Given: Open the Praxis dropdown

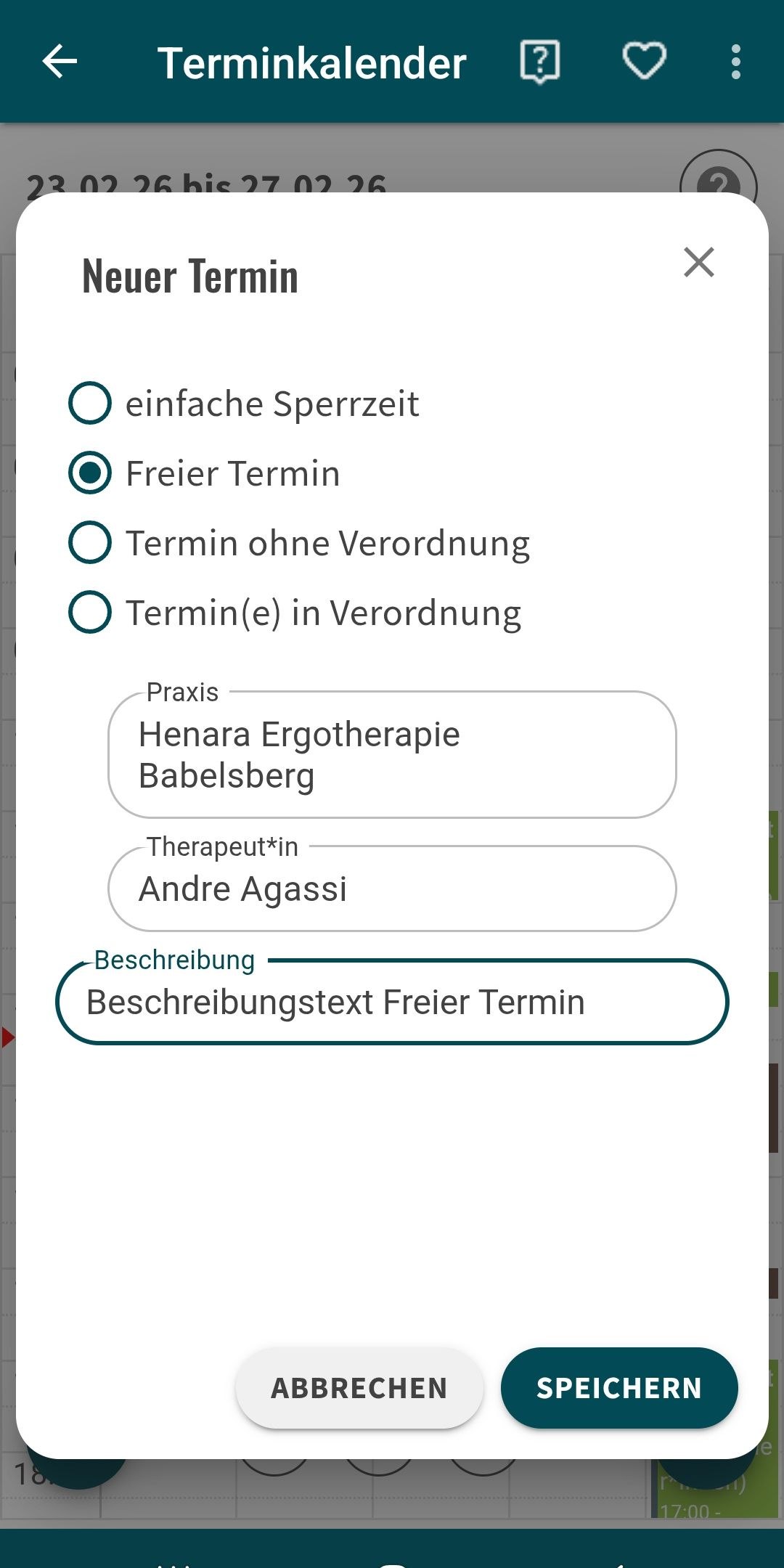Looking at the screenshot, I should coord(392,755).
